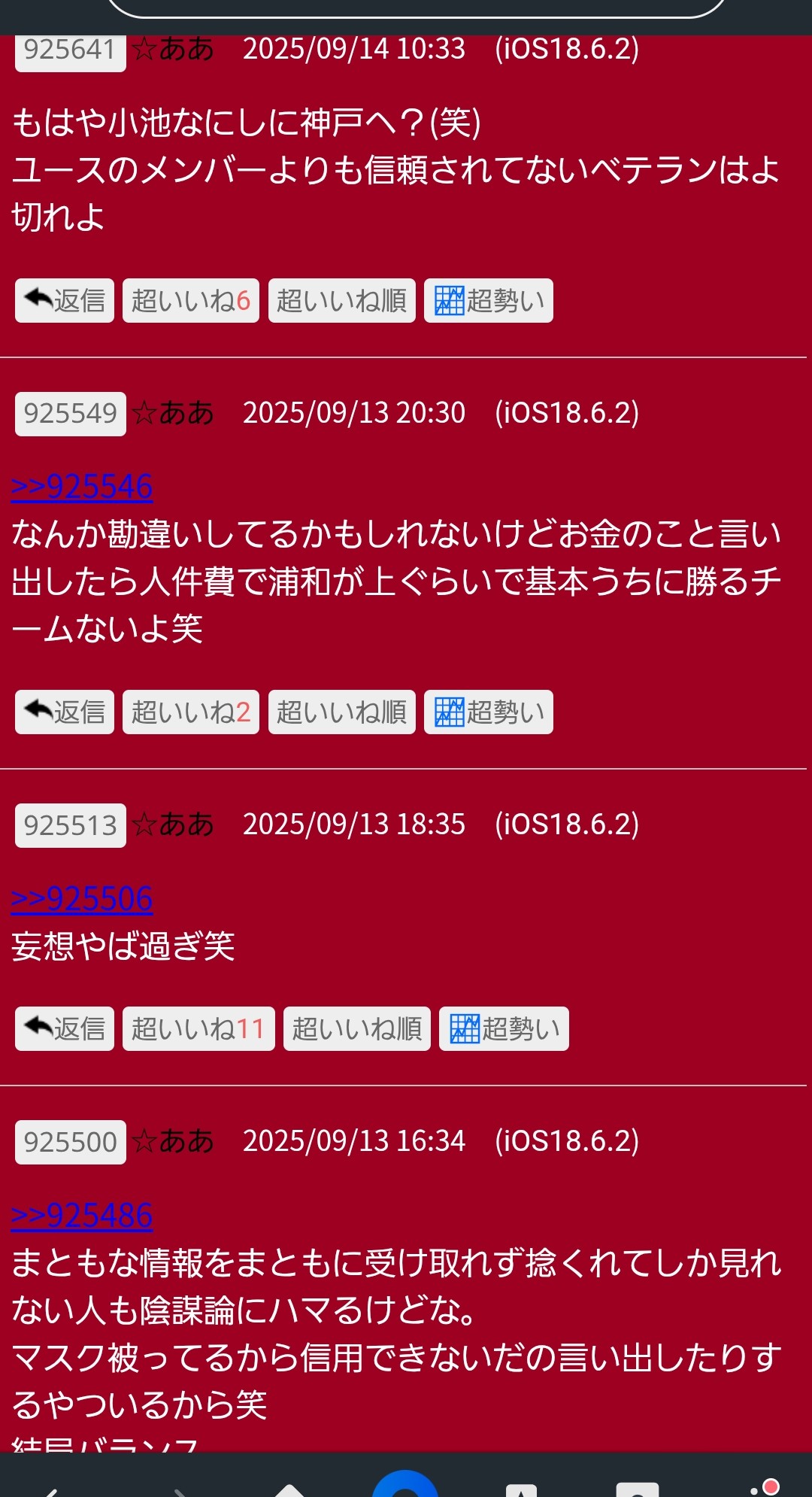812x1497 pixels.
Task: Open the post number 925513 badge
Action: [x=71, y=826]
